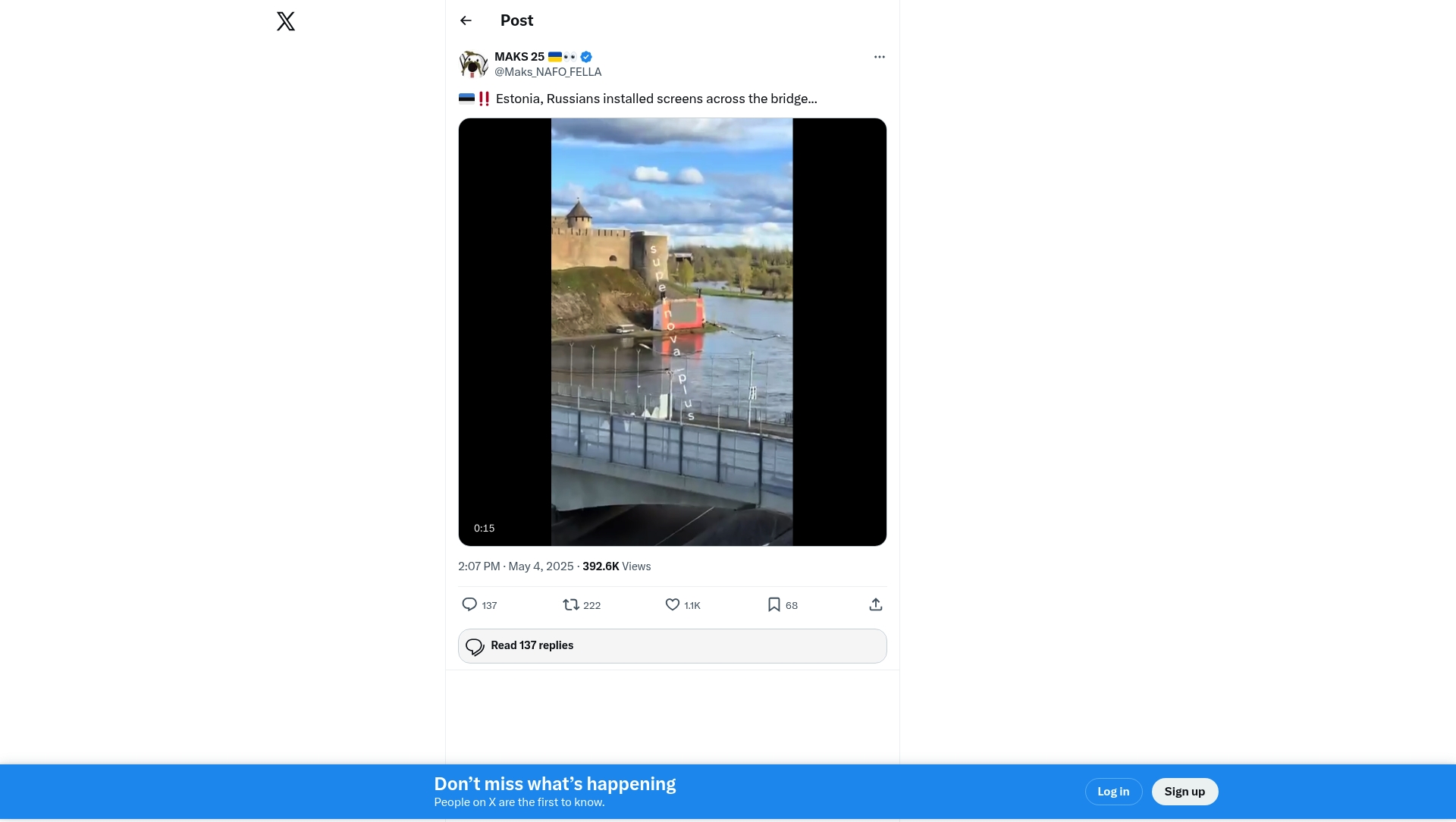Viewport: 1456px width, 822px height.
Task: Reply to the post with 137 comments
Action: point(470,604)
